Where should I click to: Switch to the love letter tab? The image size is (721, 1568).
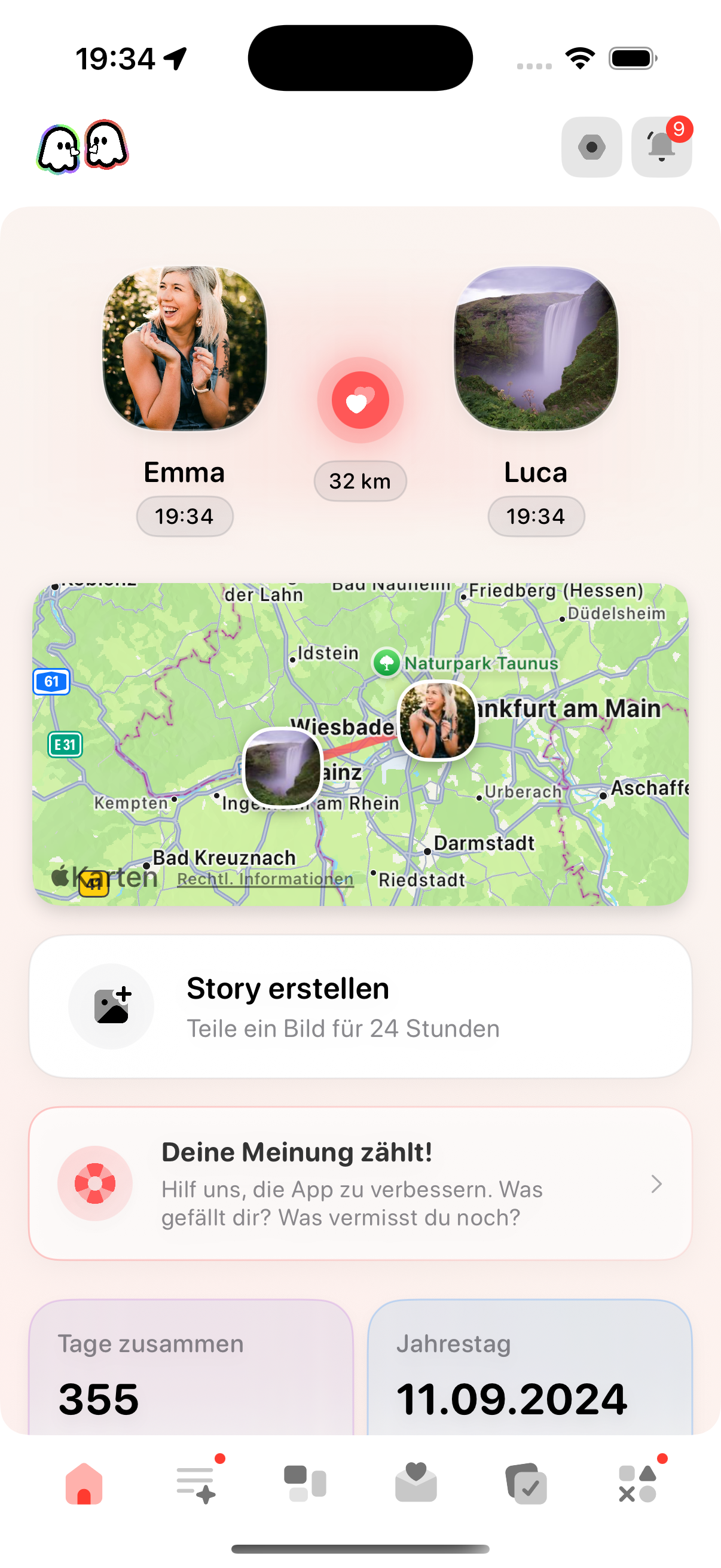[x=416, y=1484]
